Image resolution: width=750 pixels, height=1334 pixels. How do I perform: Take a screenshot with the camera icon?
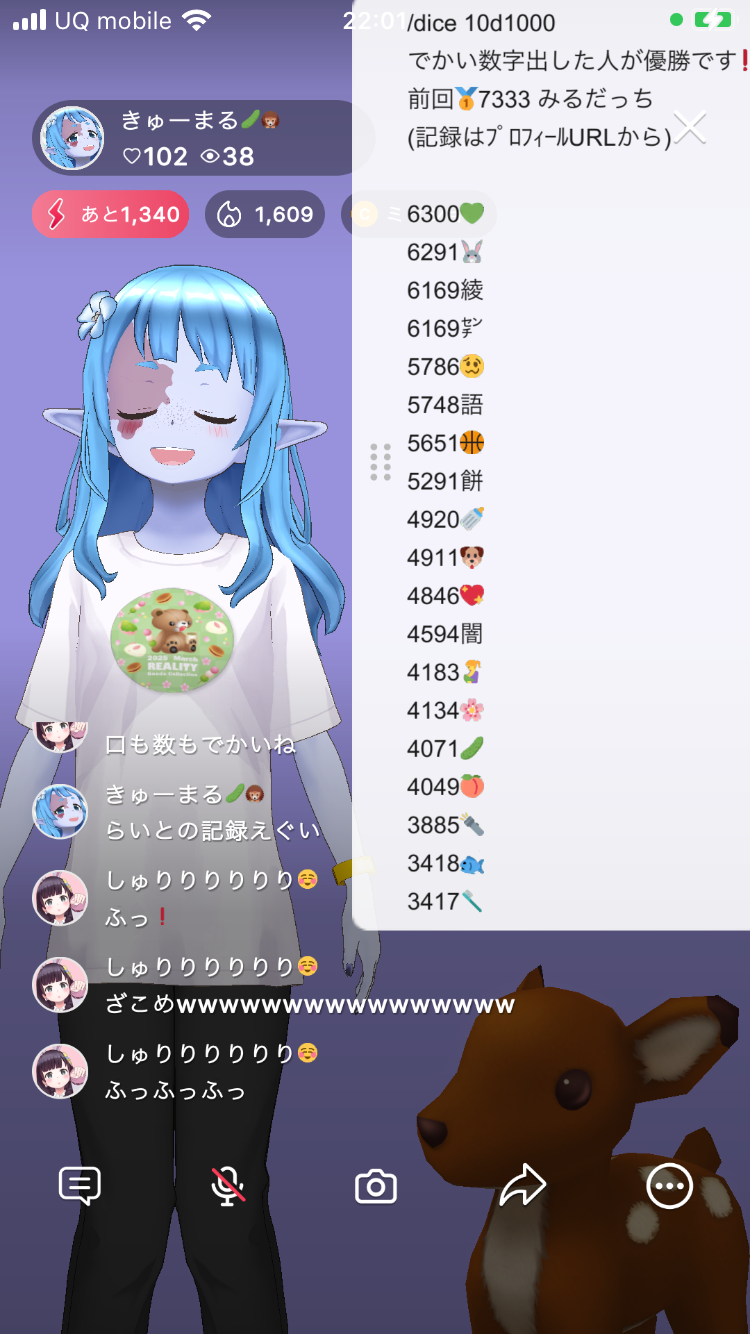pyautogui.click(x=376, y=1187)
